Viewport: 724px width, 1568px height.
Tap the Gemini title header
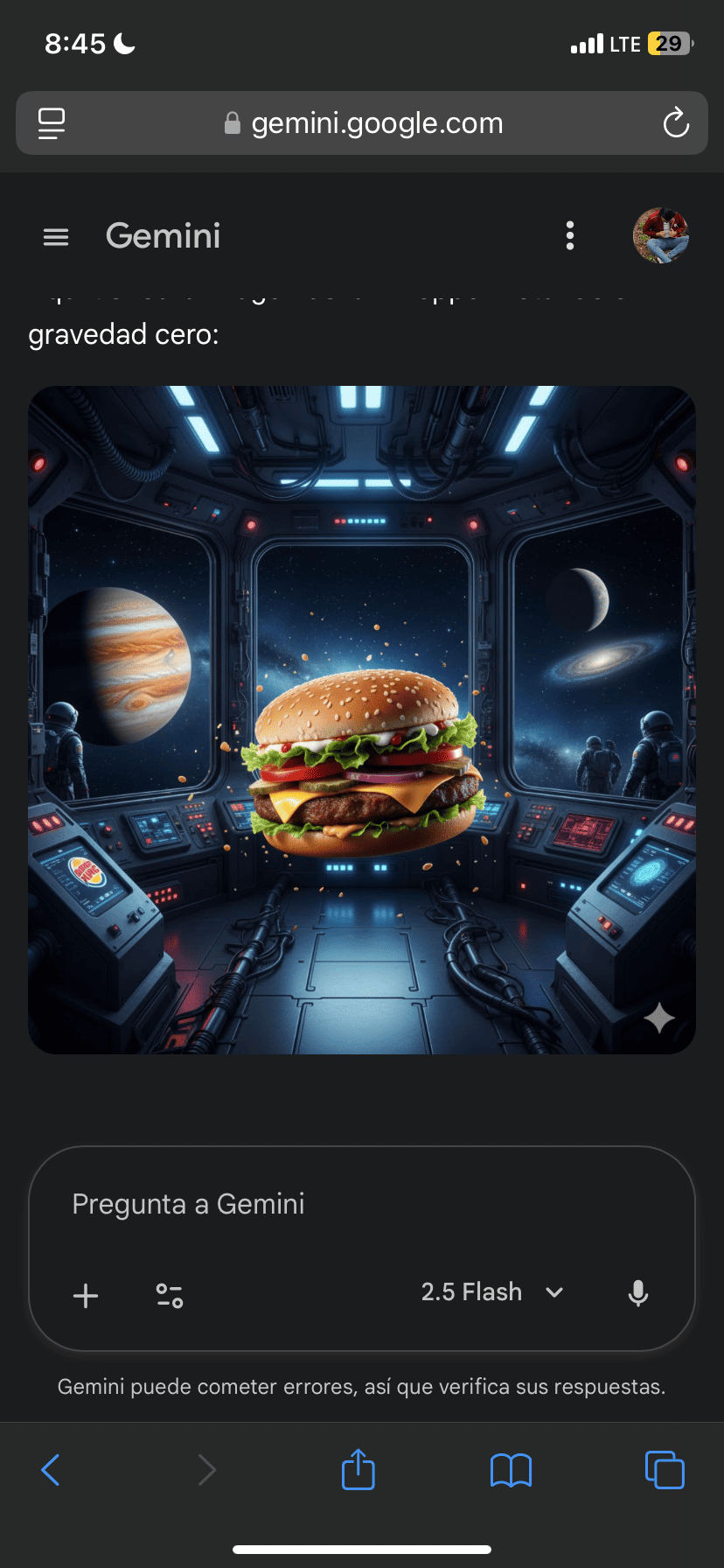tap(163, 235)
